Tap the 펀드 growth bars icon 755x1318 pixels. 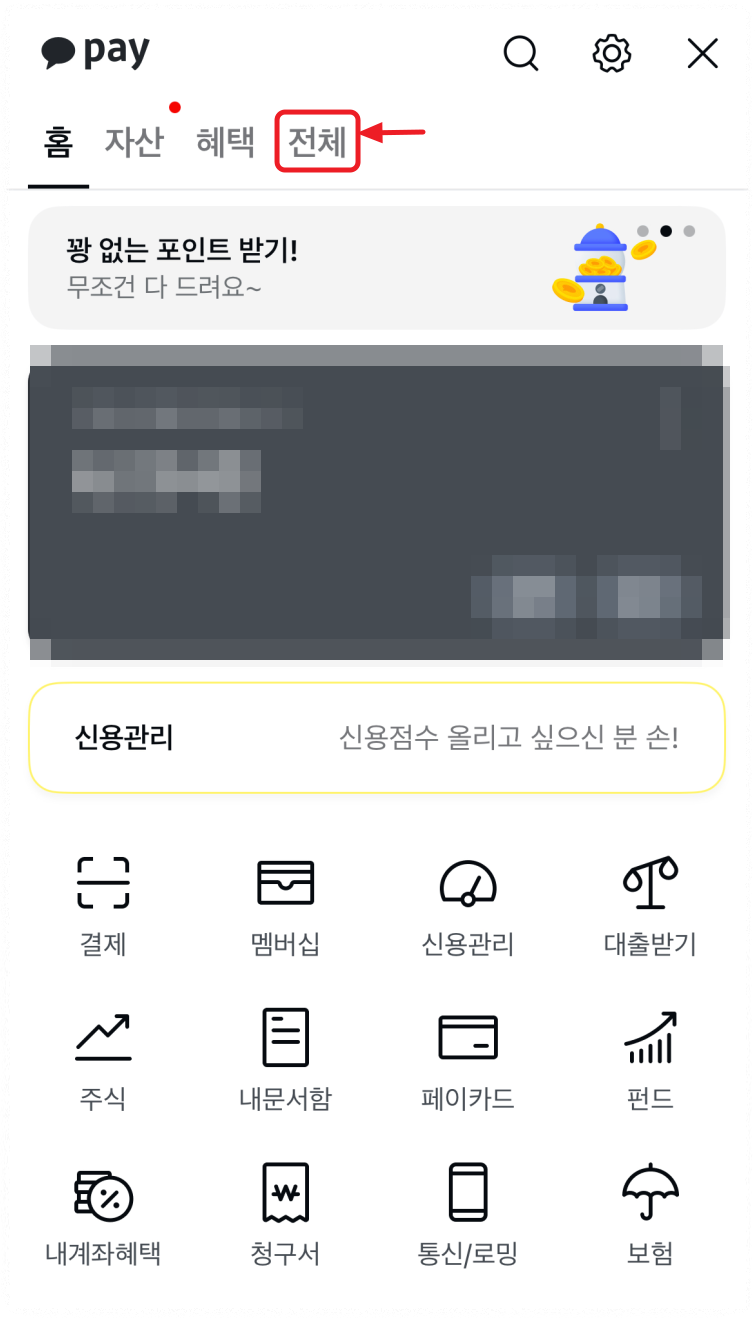650,1037
